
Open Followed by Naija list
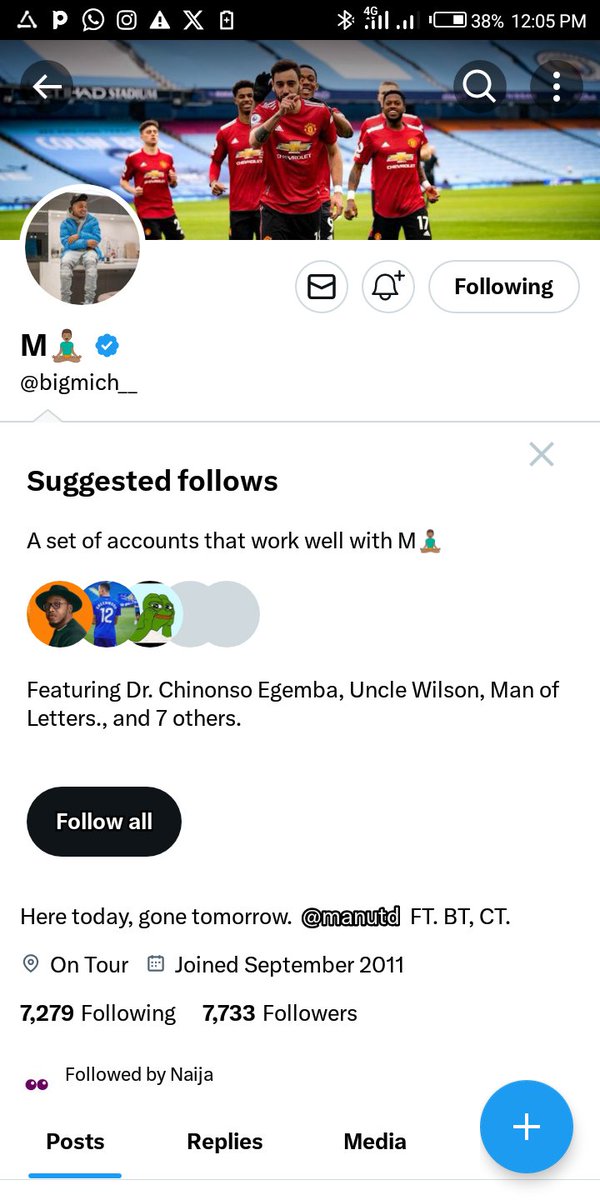139,1075
